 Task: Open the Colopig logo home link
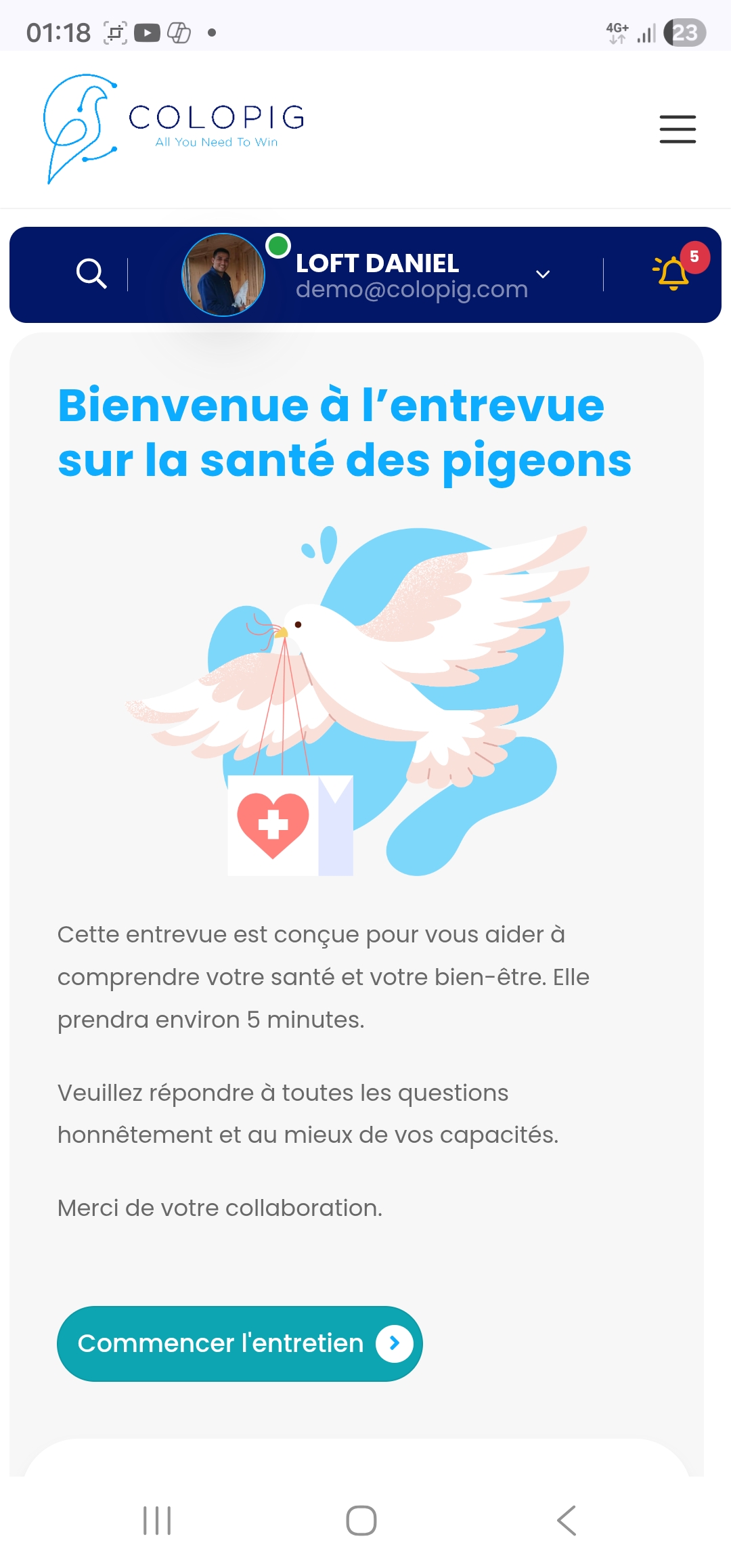click(174, 129)
